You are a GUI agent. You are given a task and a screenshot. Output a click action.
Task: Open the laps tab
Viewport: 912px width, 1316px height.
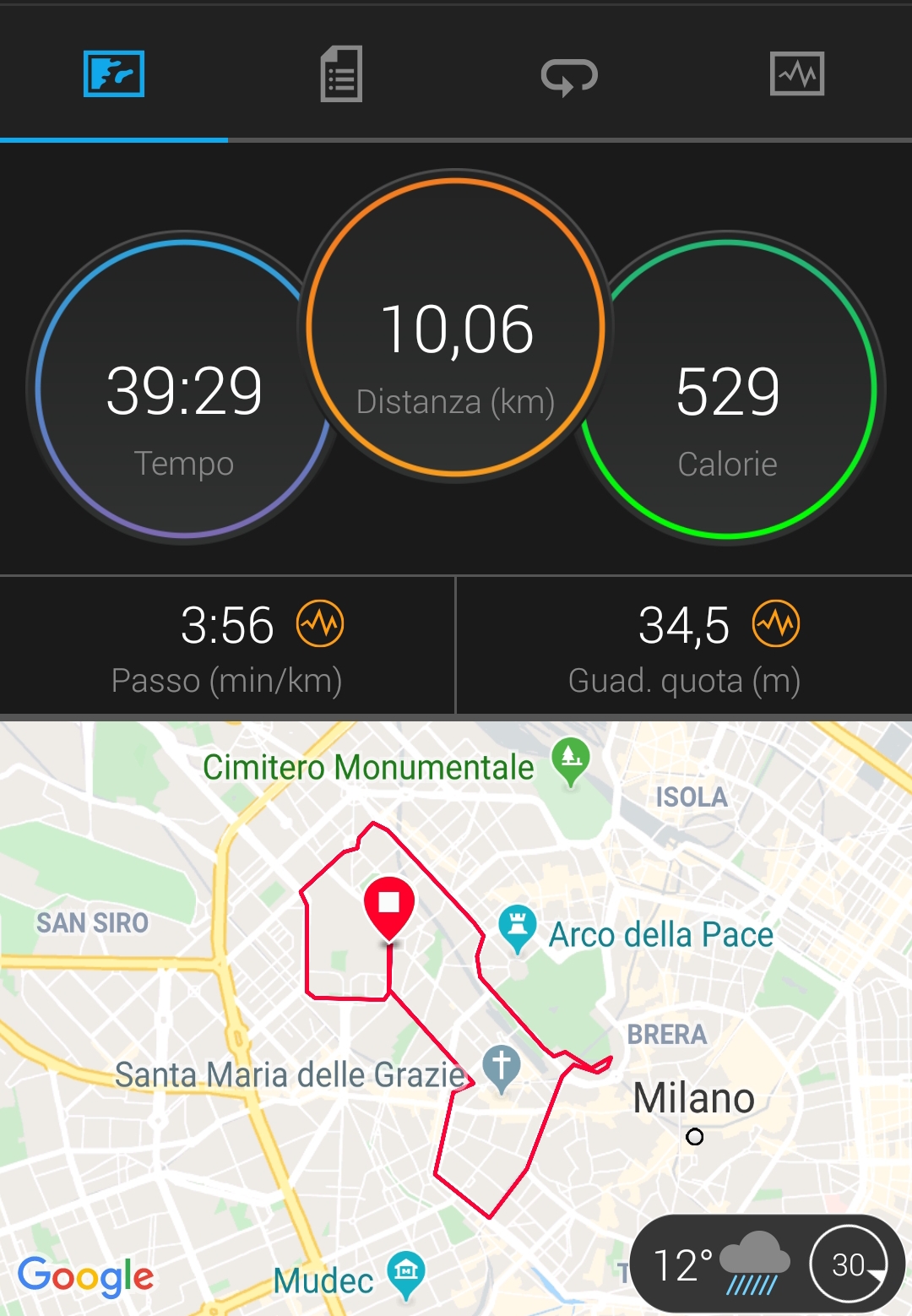coord(569,76)
